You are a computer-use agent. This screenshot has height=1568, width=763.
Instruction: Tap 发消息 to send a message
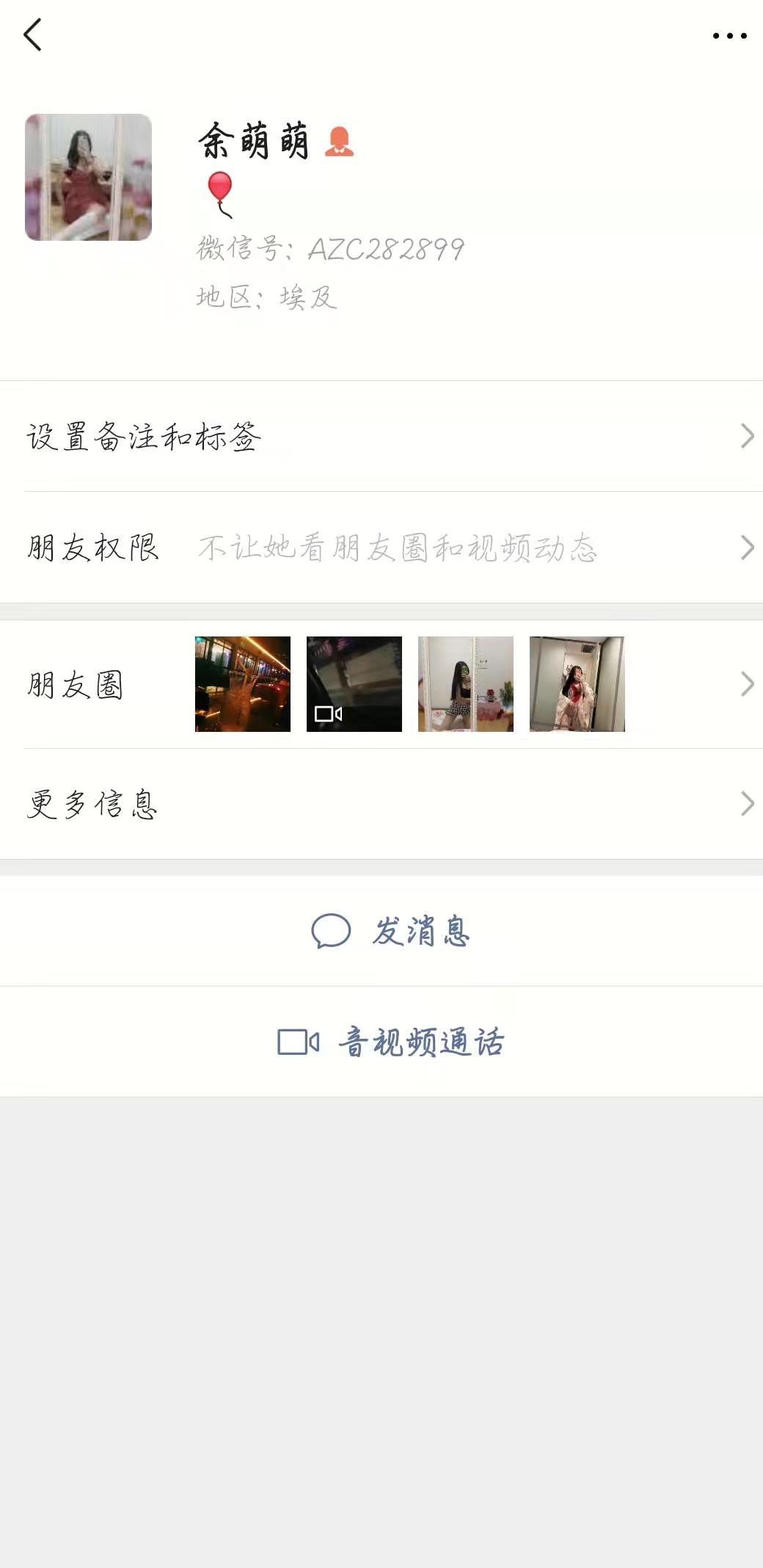(x=390, y=931)
